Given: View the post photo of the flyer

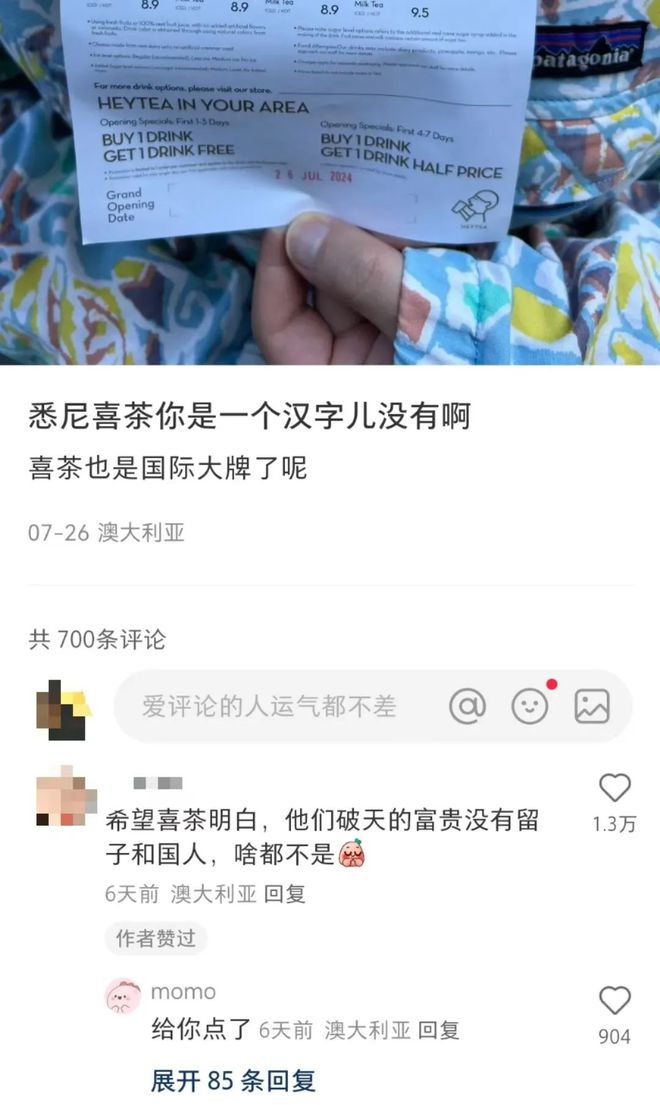Looking at the screenshot, I should pos(330,180).
